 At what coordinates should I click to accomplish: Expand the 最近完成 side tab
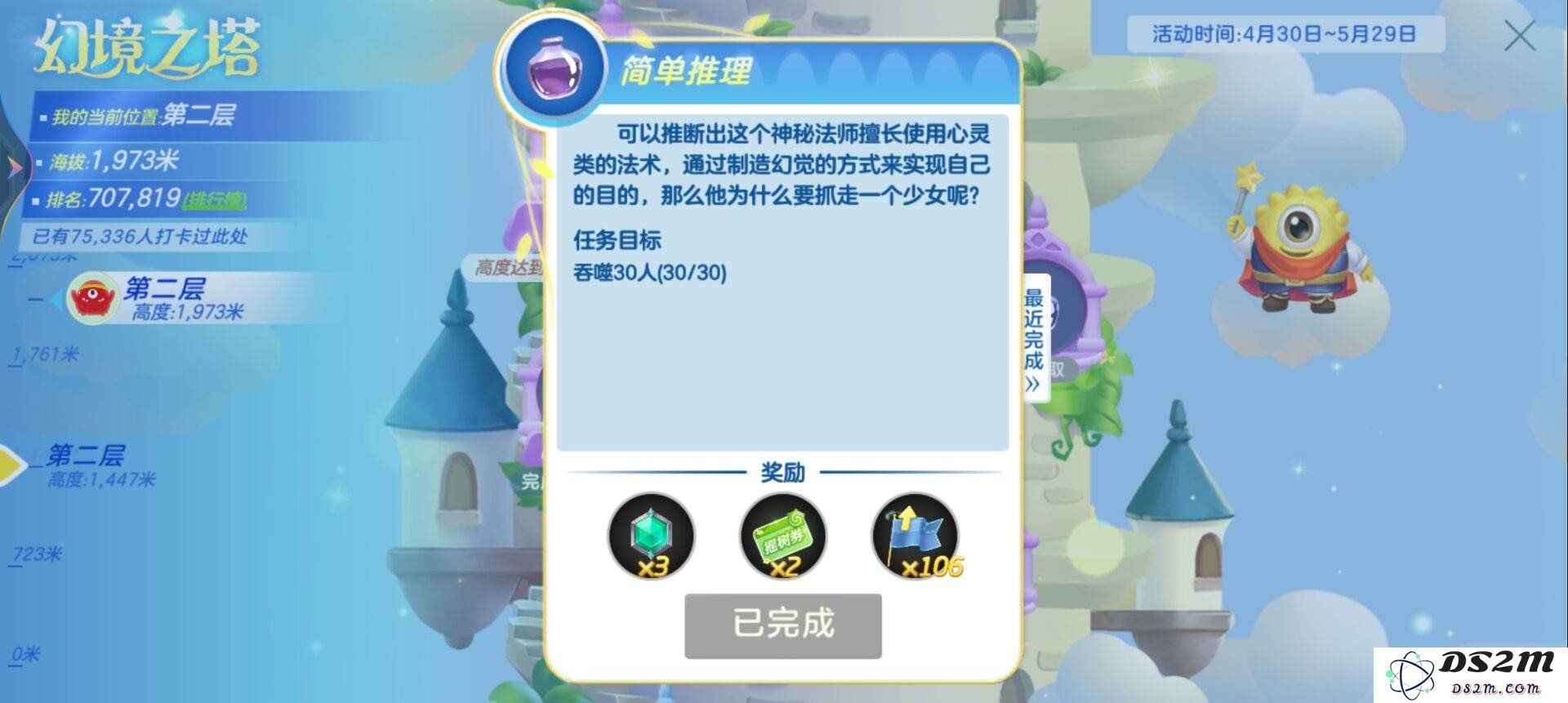coord(1034,340)
